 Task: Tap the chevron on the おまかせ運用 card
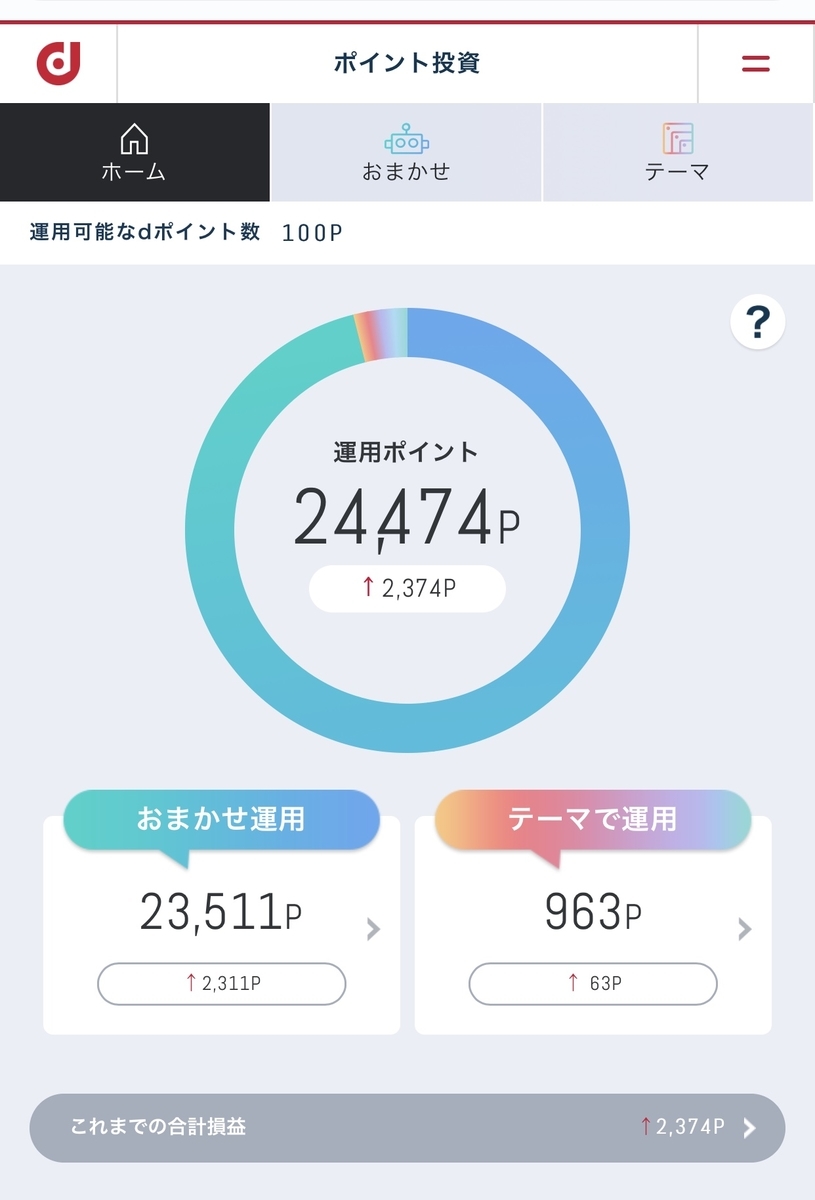point(372,930)
